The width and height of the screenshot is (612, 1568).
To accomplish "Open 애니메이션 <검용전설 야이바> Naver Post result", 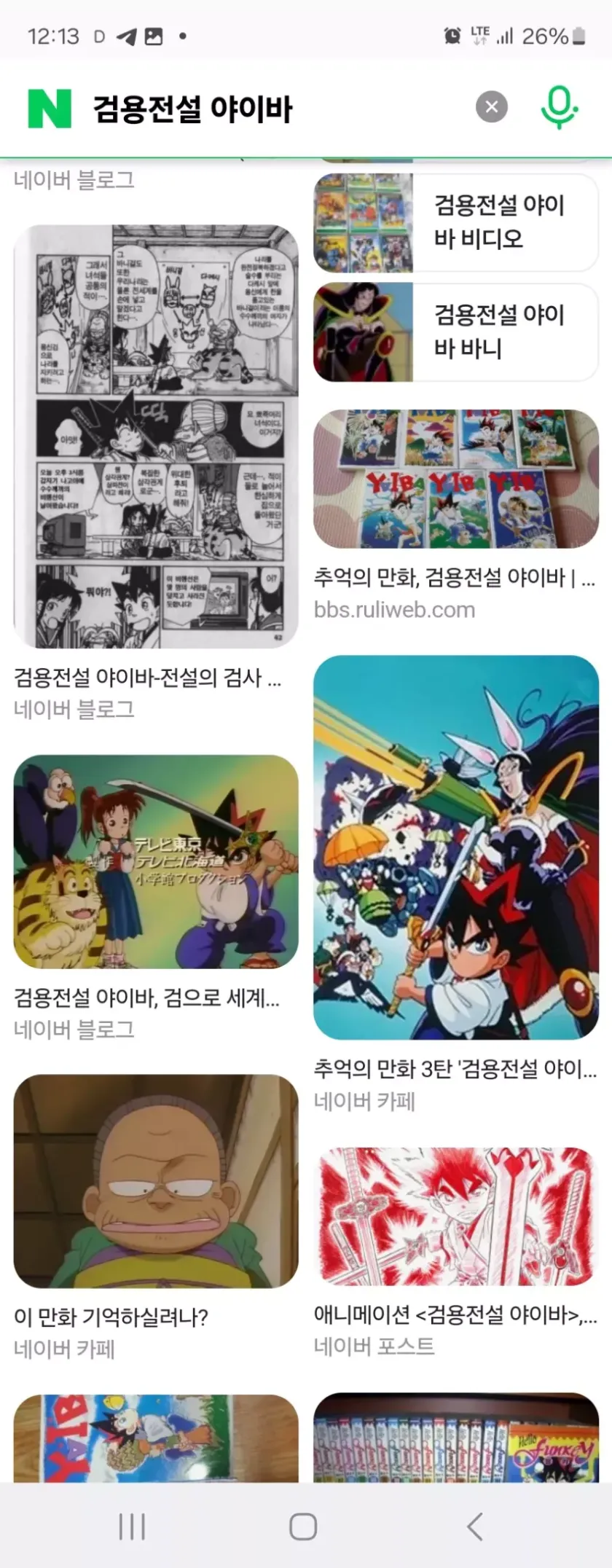I will 456,1217.
